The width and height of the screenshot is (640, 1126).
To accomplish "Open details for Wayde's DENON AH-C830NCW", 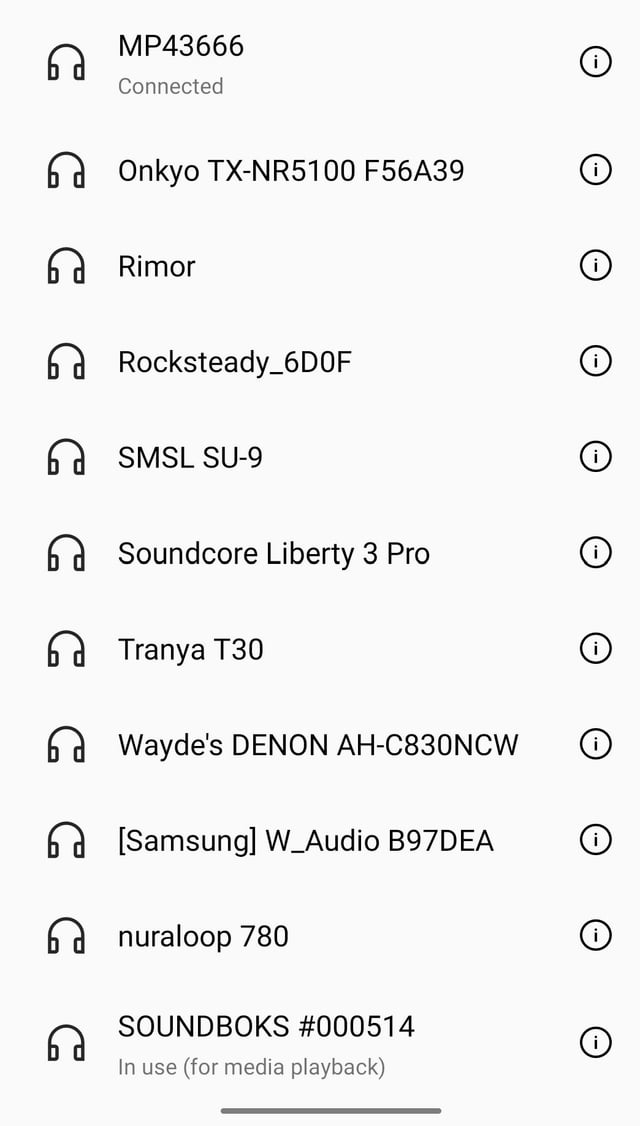I will (595, 745).
